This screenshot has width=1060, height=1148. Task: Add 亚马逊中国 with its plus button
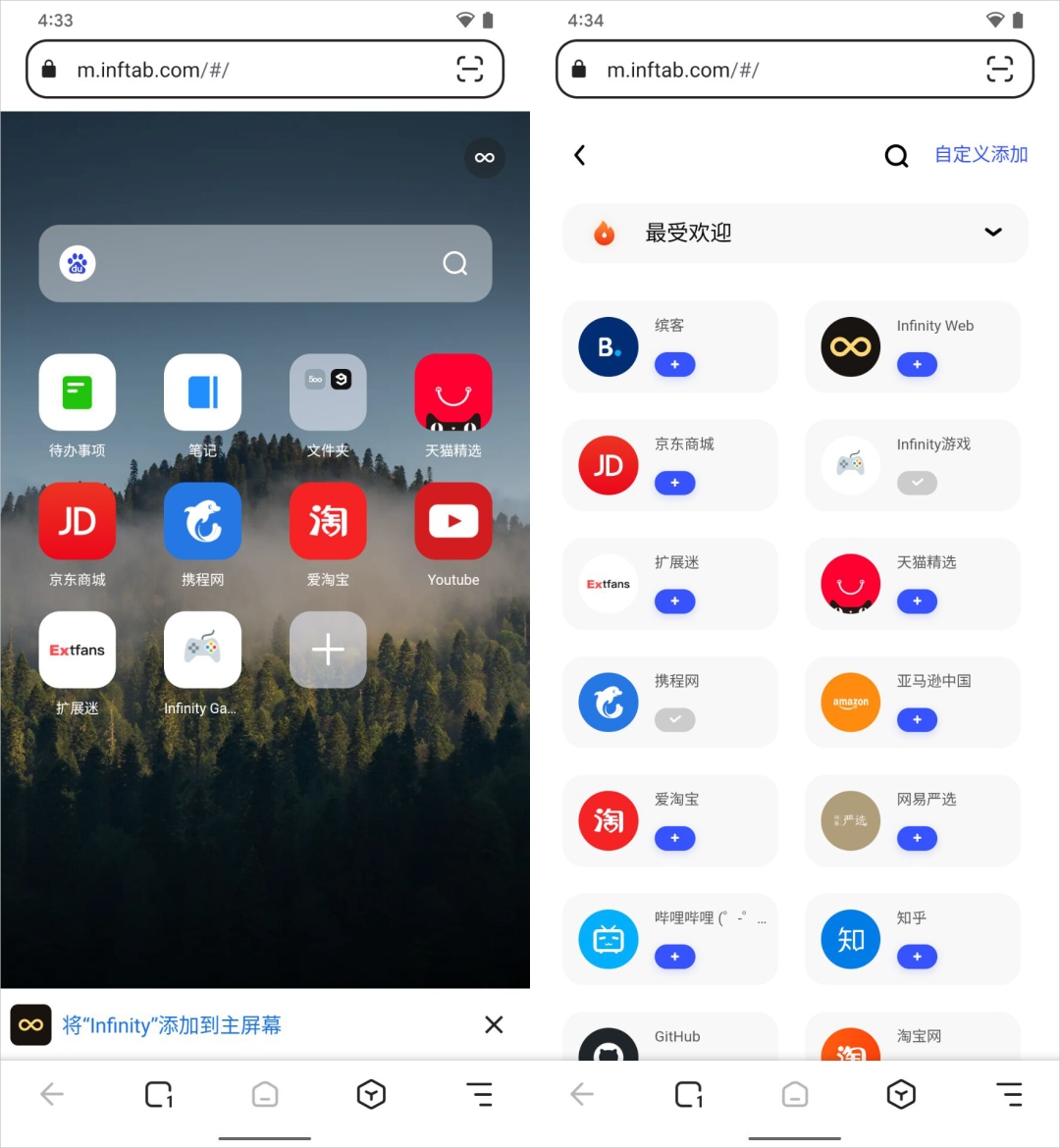(917, 720)
